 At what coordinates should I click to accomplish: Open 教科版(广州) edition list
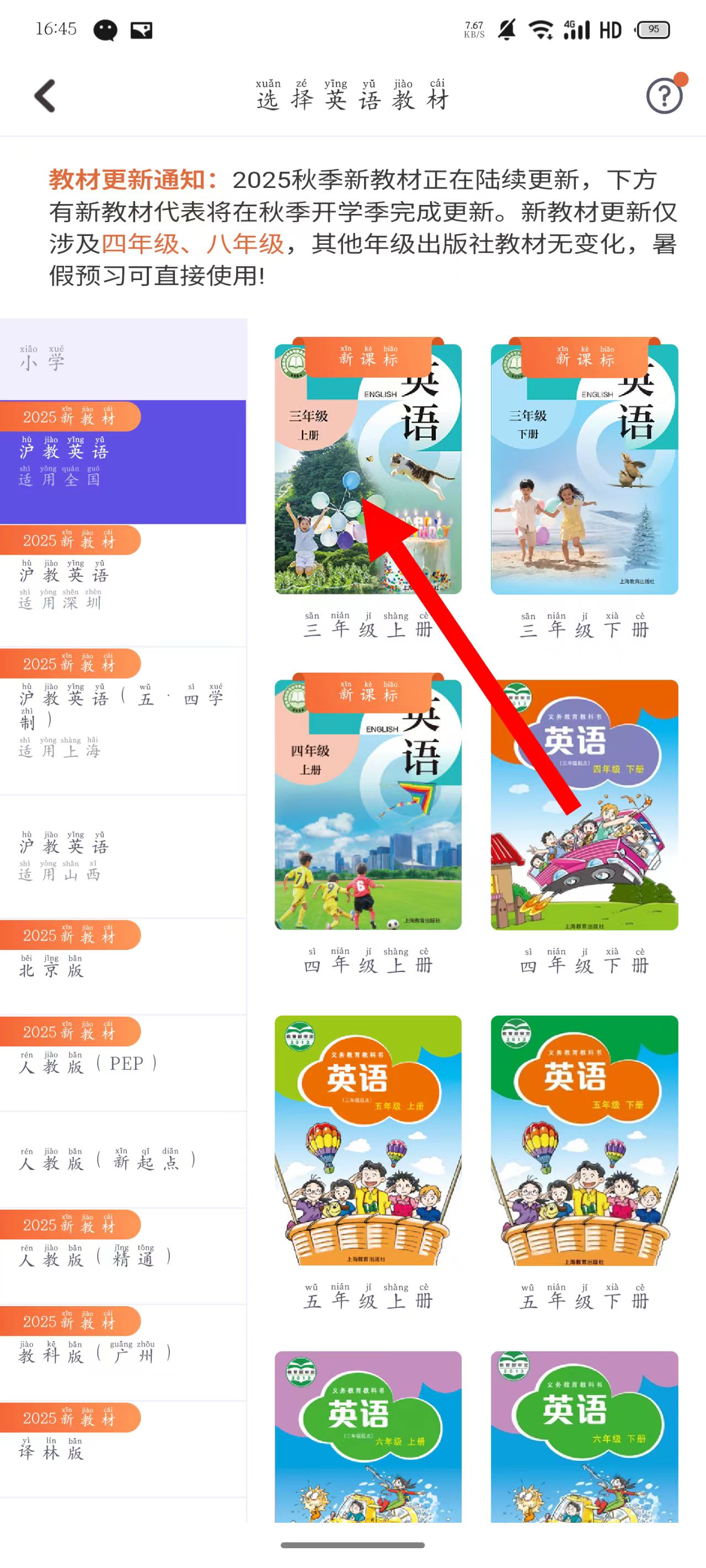[122, 1352]
